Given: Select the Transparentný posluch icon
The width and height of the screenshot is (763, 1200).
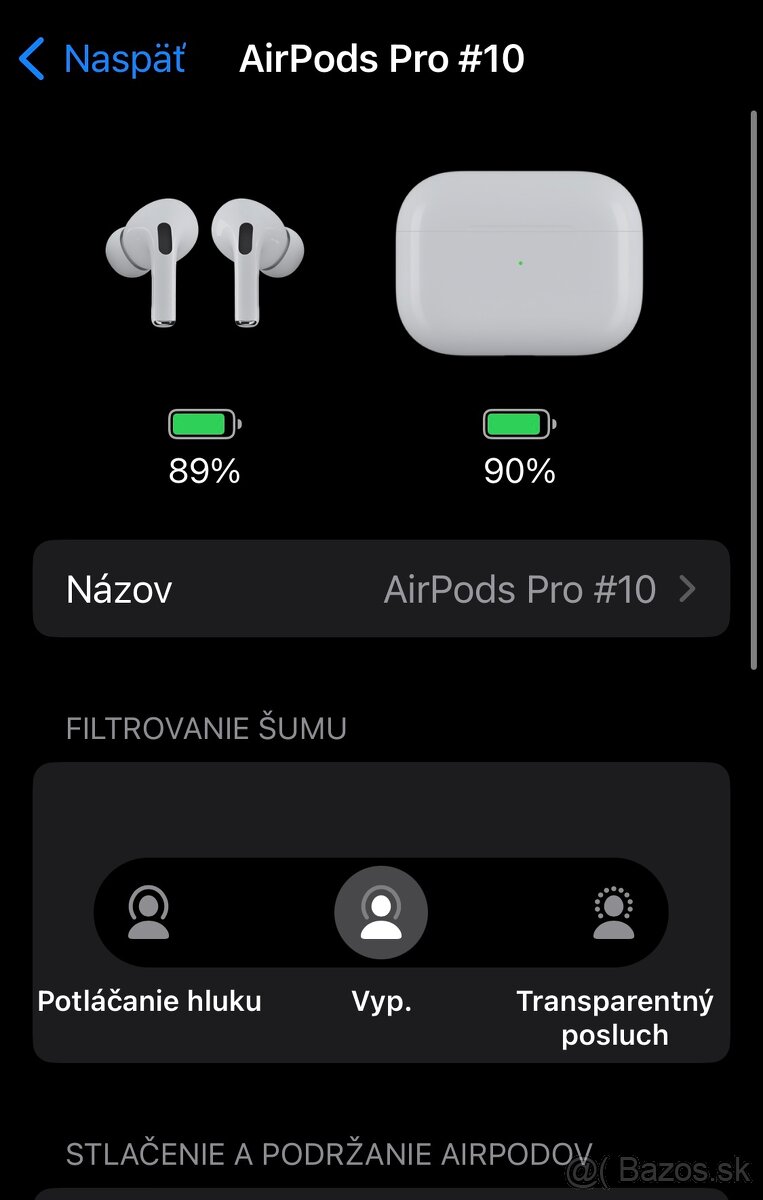Looking at the screenshot, I should (x=614, y=911).
